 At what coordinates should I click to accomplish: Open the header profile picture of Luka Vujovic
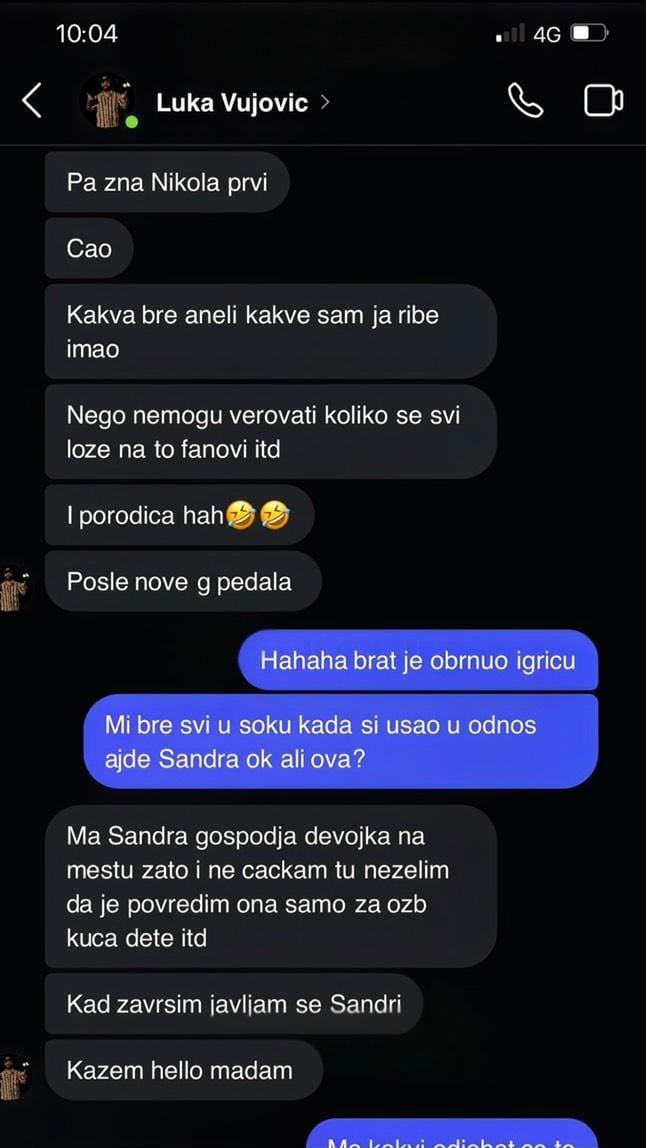(107, 101)
